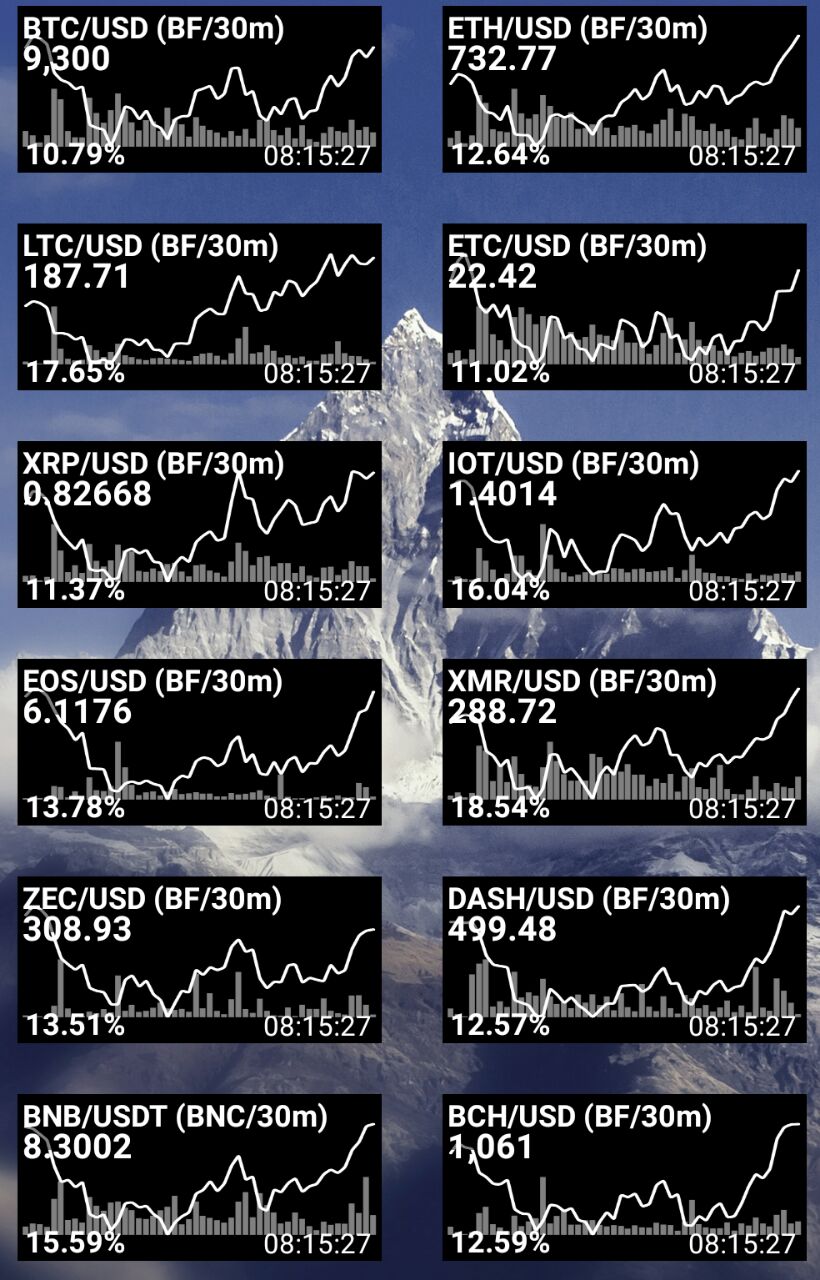Tap the BNB/USDT Binance widget
The image size is (820, 1280).
(200, 1176)
